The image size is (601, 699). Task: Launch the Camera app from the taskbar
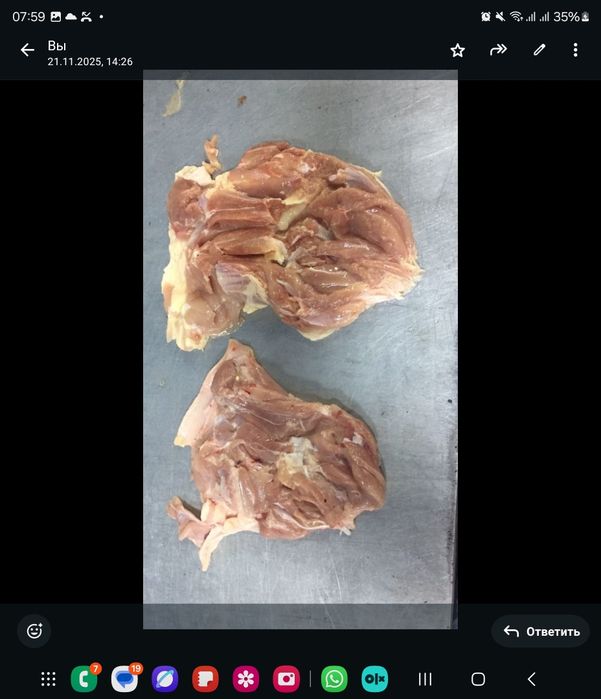point(286,679)
